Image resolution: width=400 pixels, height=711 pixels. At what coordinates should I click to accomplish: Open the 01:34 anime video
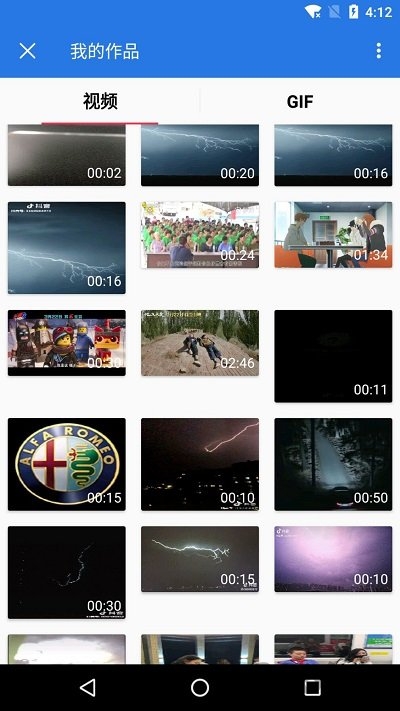pos(333,235)
